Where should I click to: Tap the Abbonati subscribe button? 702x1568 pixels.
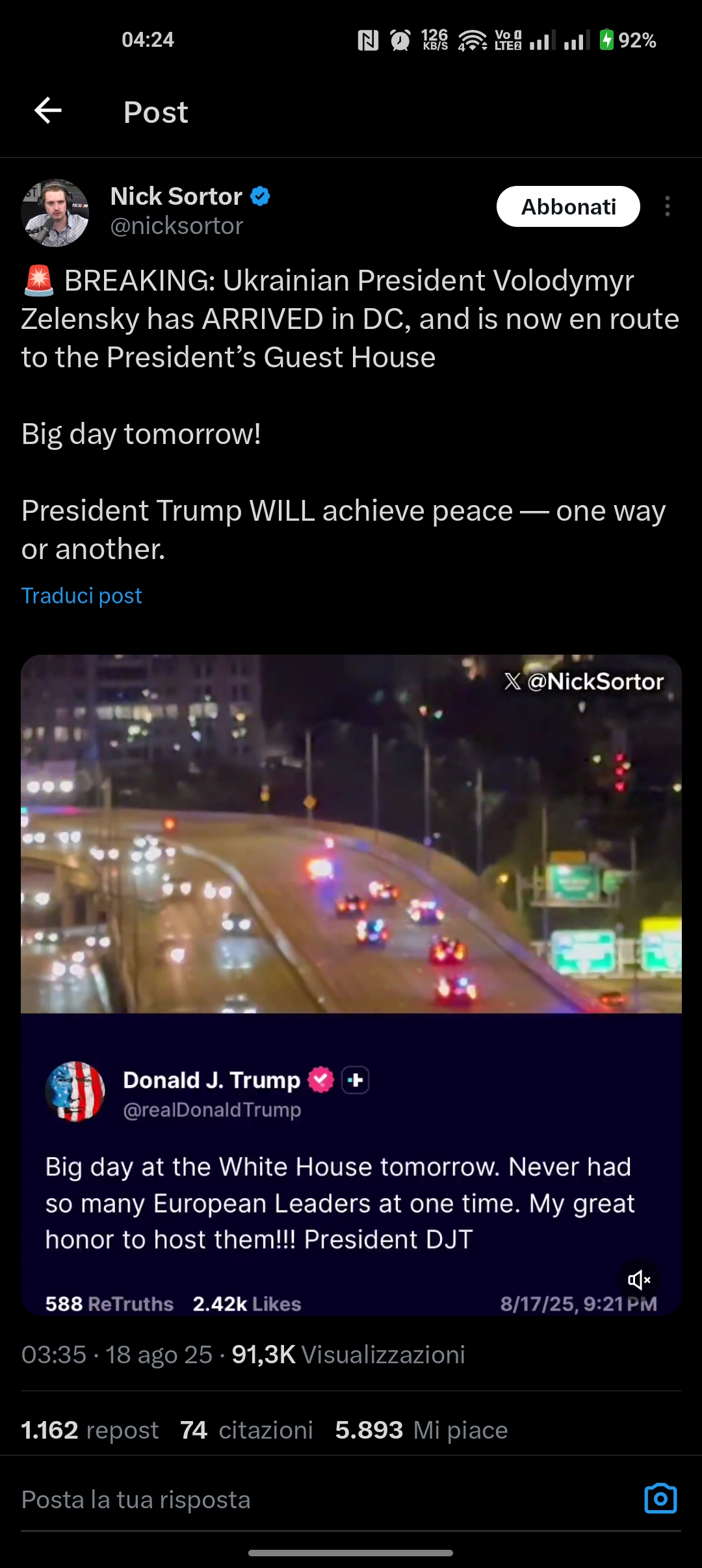tap(568, 207)
